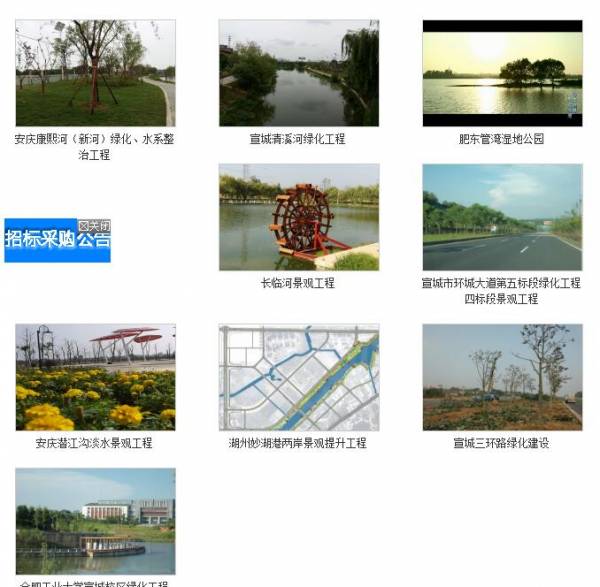Open the 肥东管湾湿地公园 project tile
Viewport: 600px width, 587px height.
[501, 73]
